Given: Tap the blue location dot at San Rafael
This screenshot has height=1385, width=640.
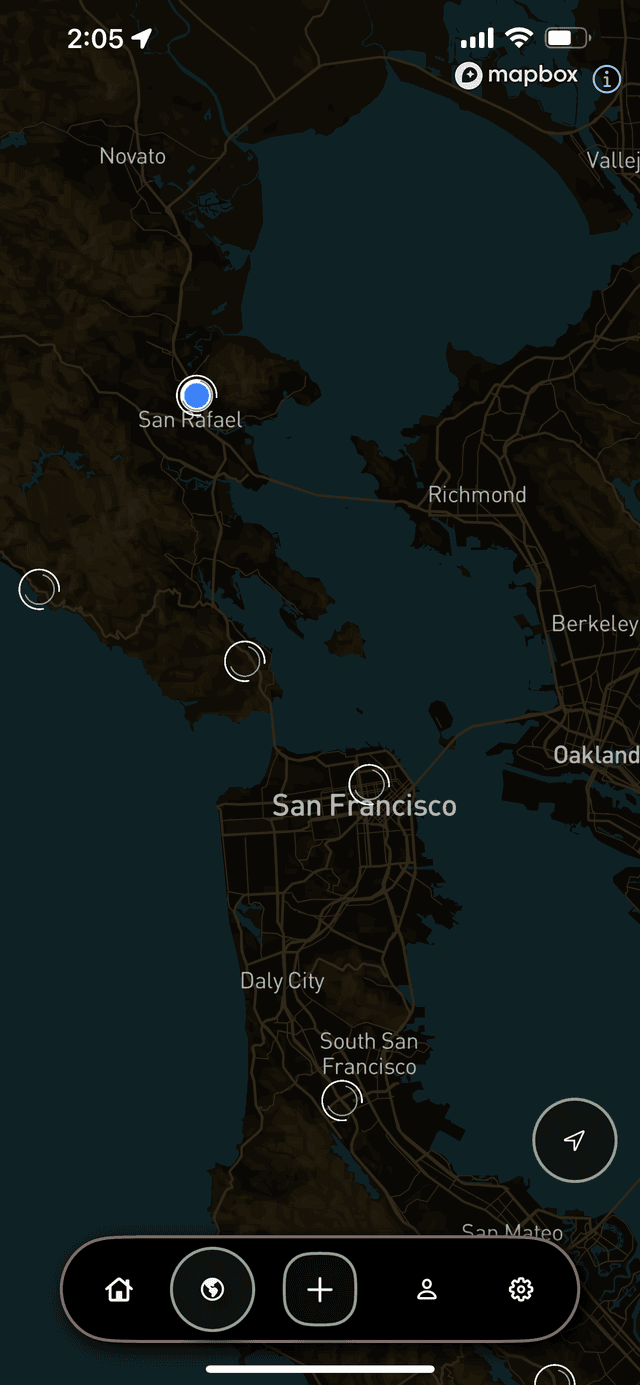Looking at the screenshot, I should coord(197,395).
